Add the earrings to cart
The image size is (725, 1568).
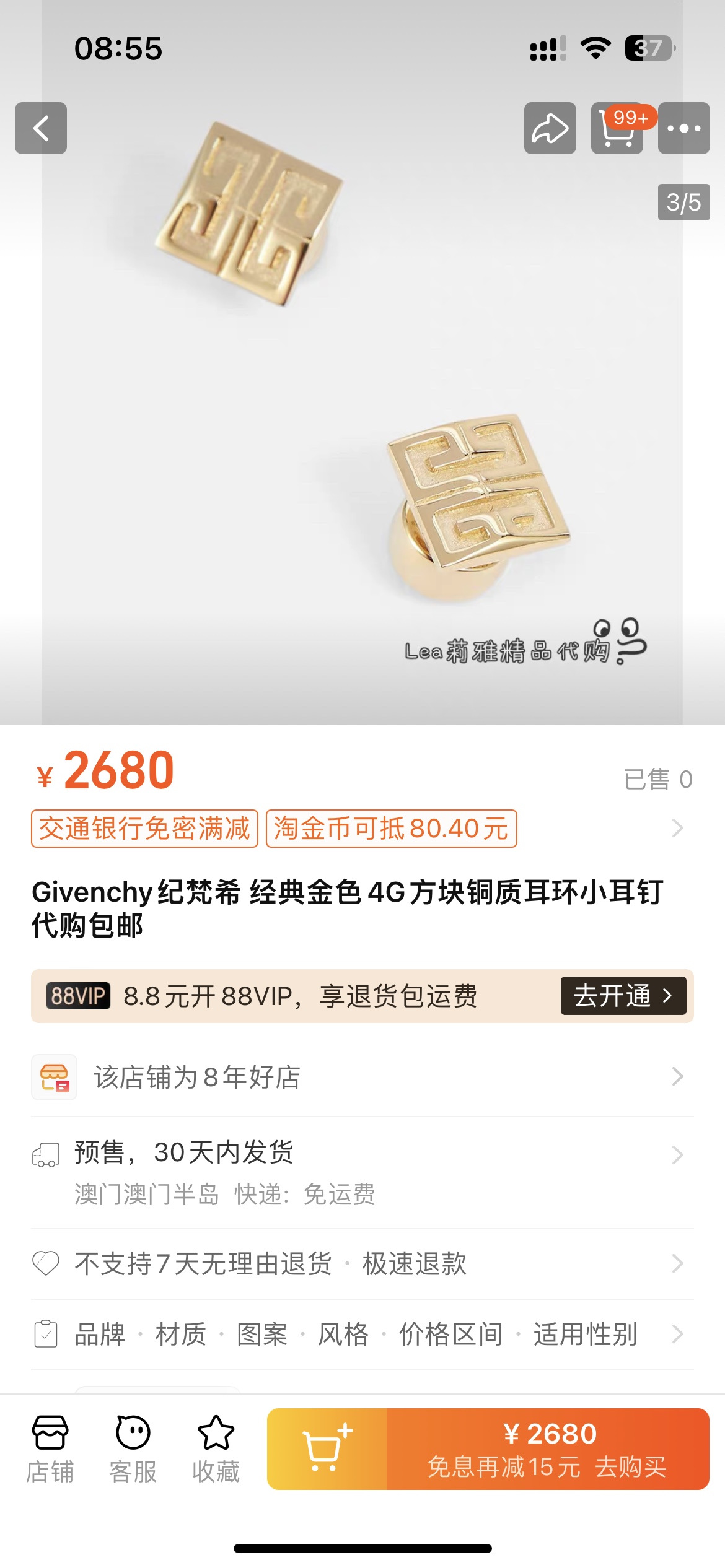(x=327, y=1449)
